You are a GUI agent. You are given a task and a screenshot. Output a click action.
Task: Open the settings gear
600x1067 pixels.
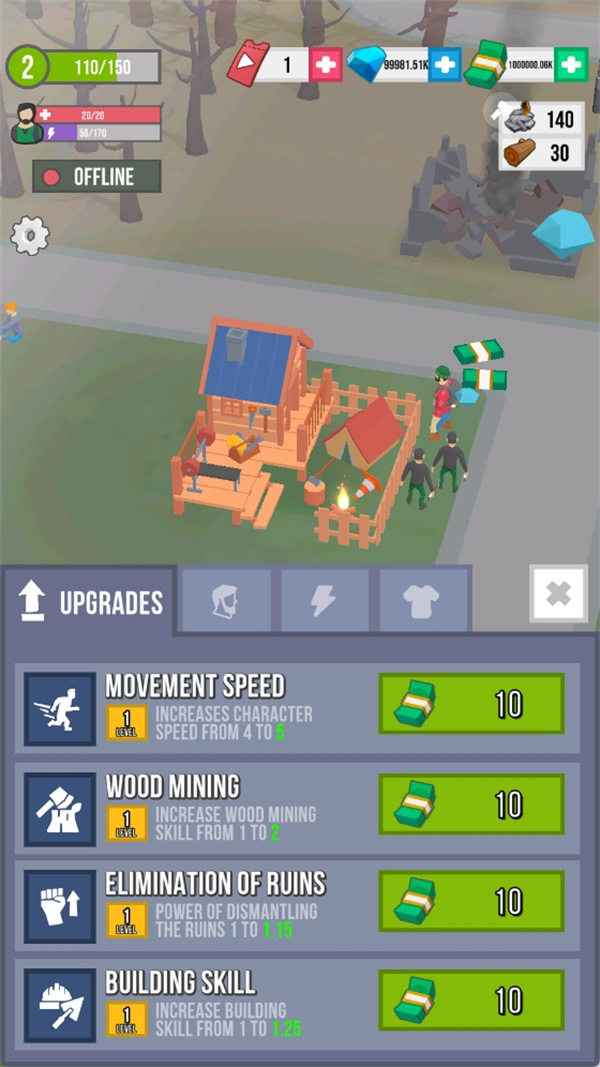[x=30, y=235]
